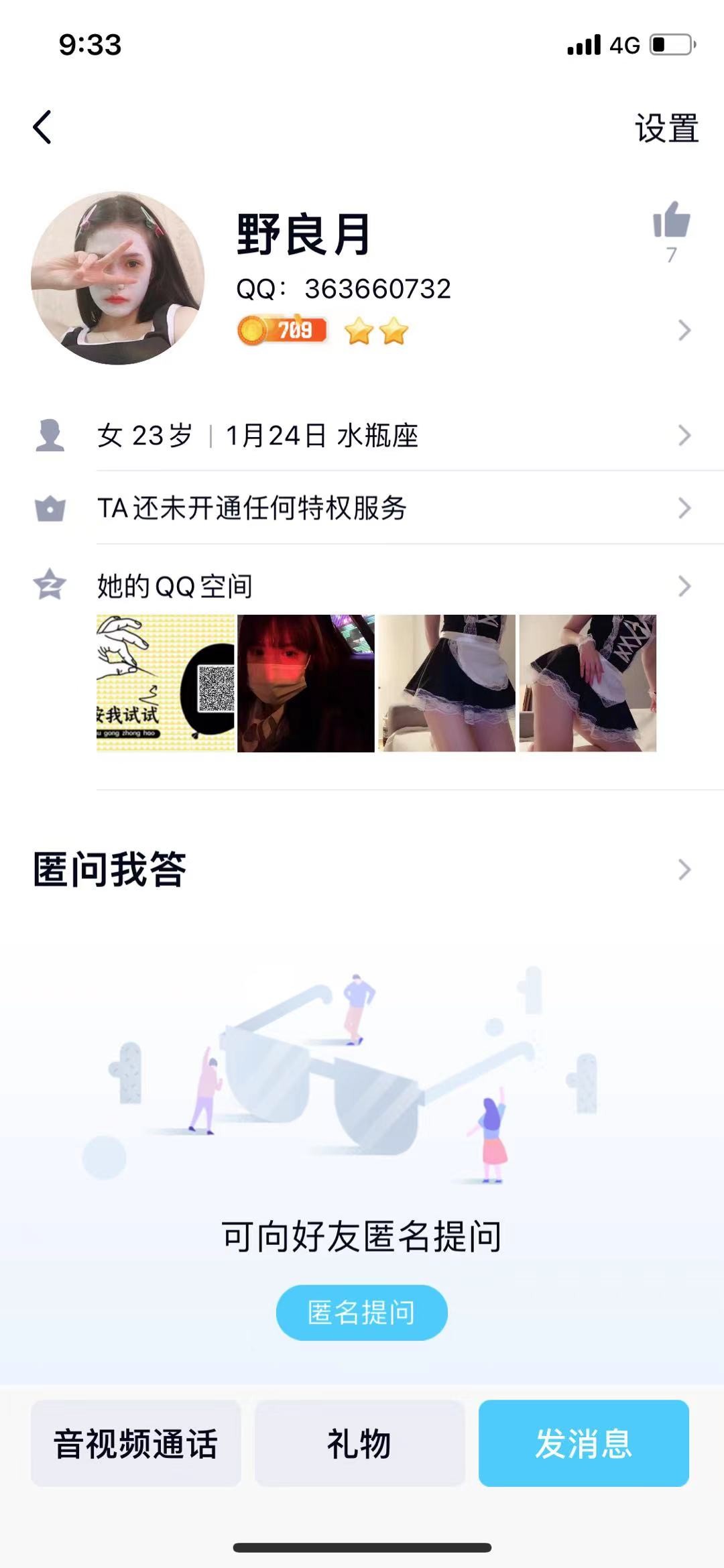Click the gender and age person icon

click(49, 434)
